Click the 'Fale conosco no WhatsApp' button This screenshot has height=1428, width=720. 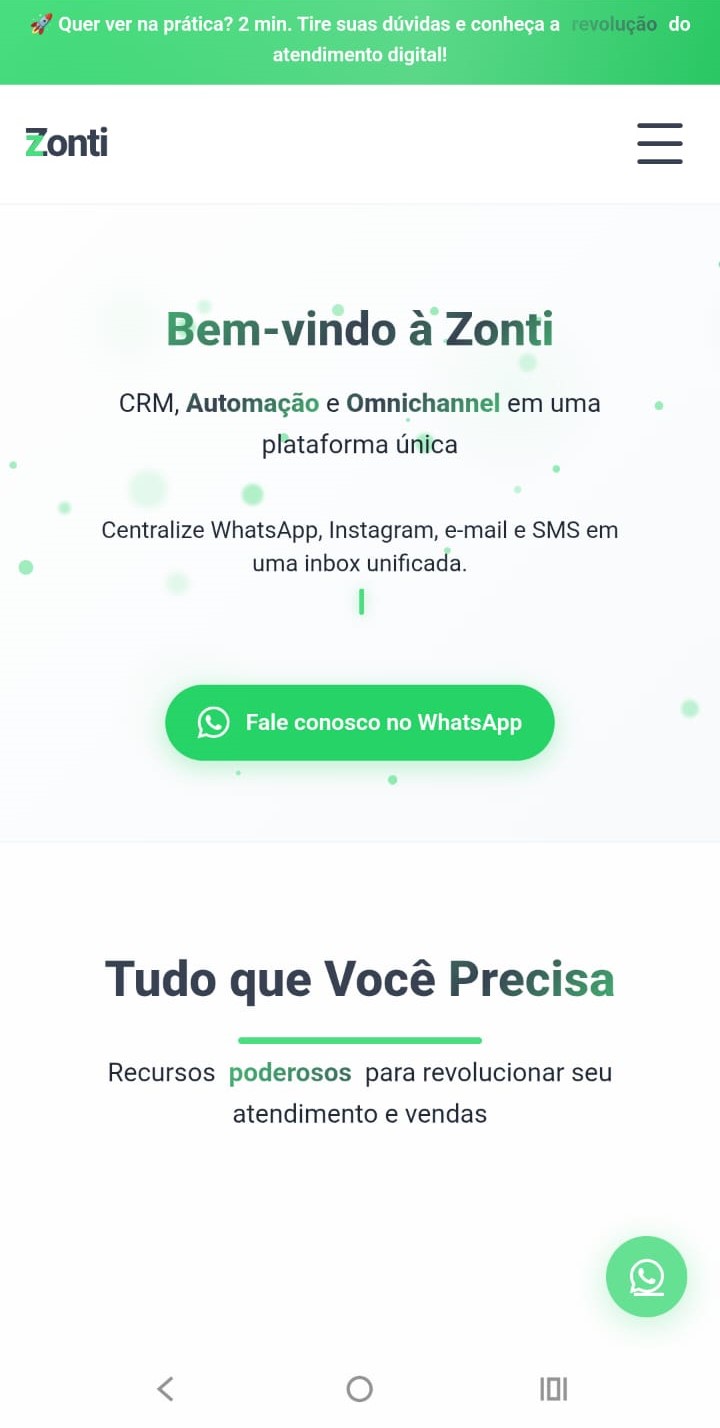pos(360,722)
